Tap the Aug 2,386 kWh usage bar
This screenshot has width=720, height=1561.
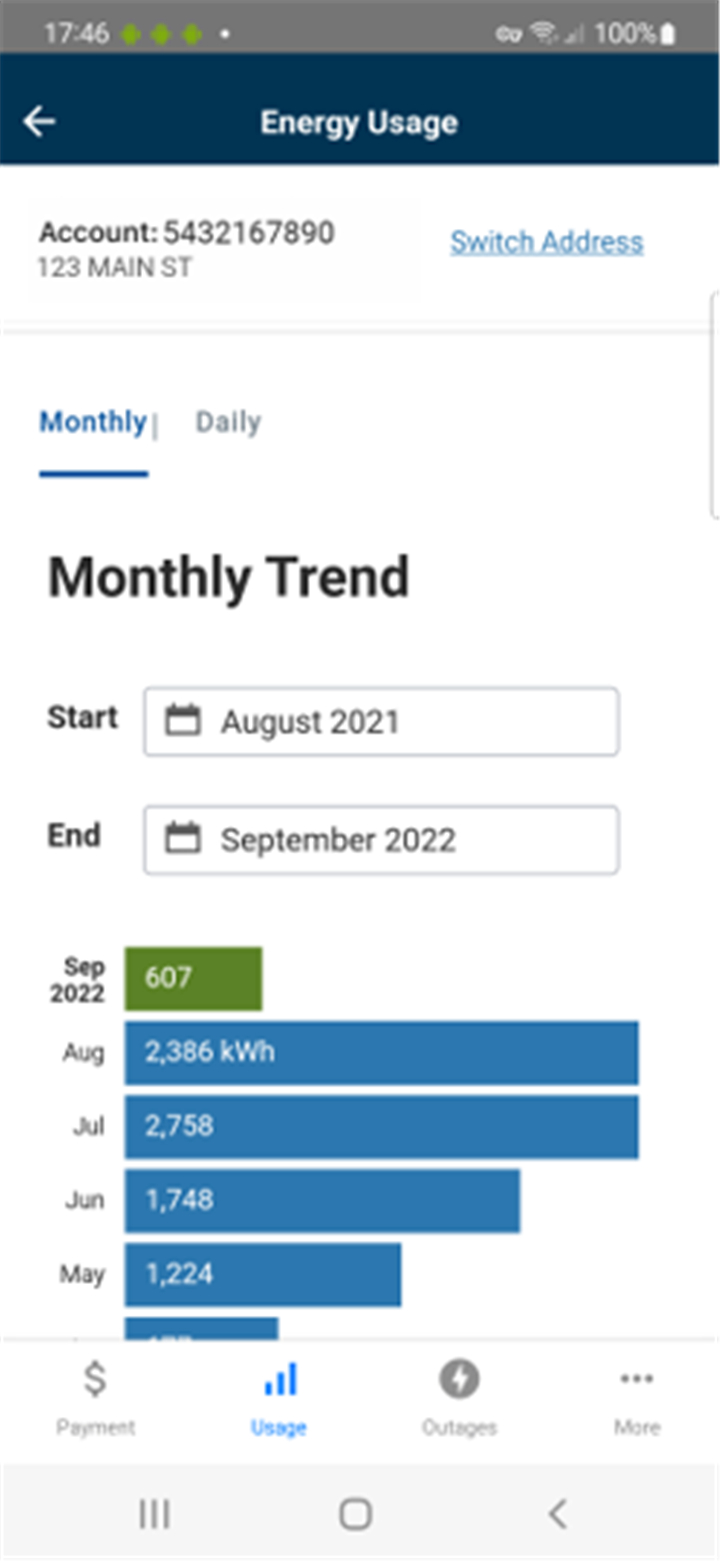coord(381,1052)
